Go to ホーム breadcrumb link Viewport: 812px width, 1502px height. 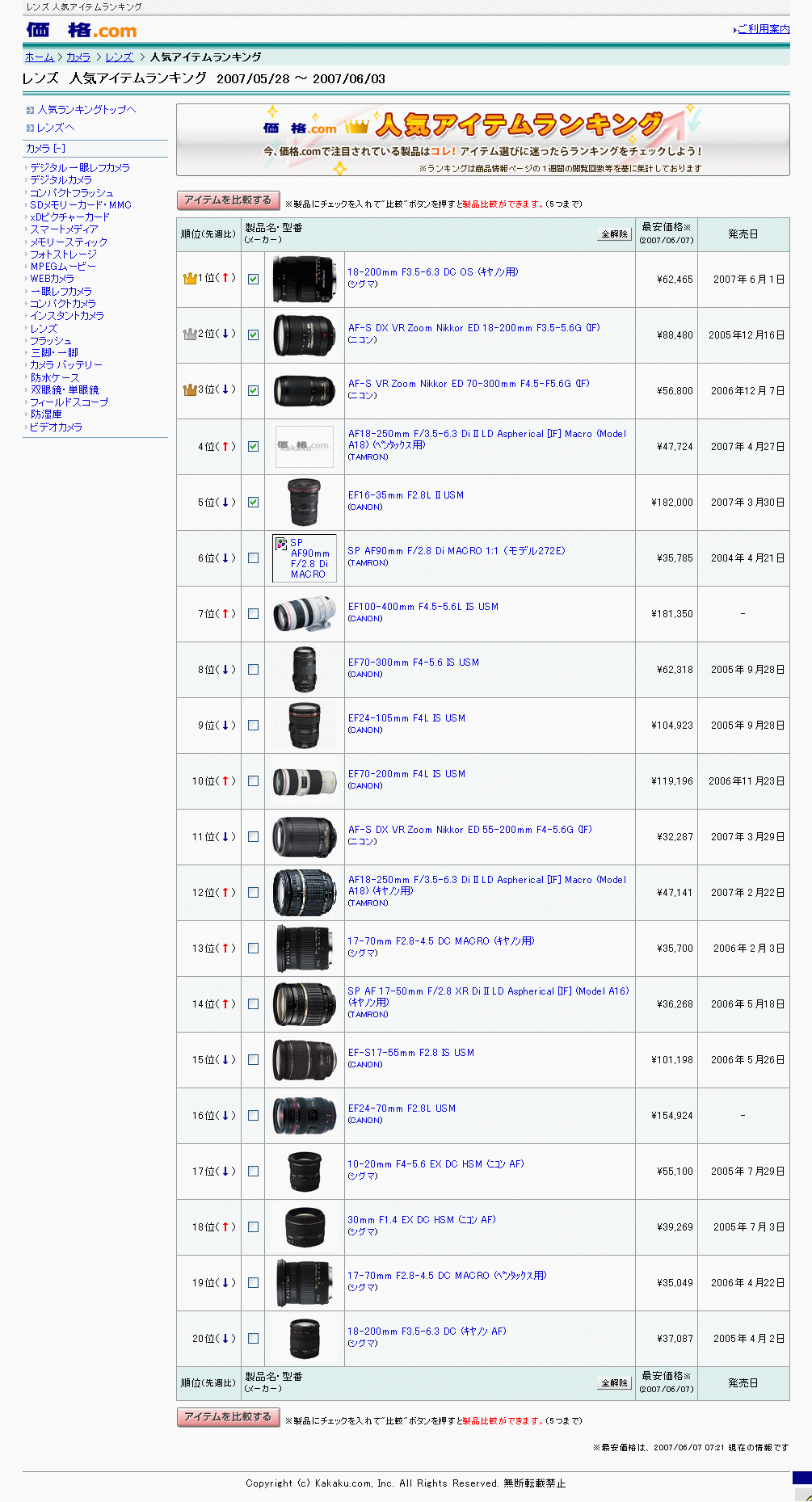tap(39, 57)
